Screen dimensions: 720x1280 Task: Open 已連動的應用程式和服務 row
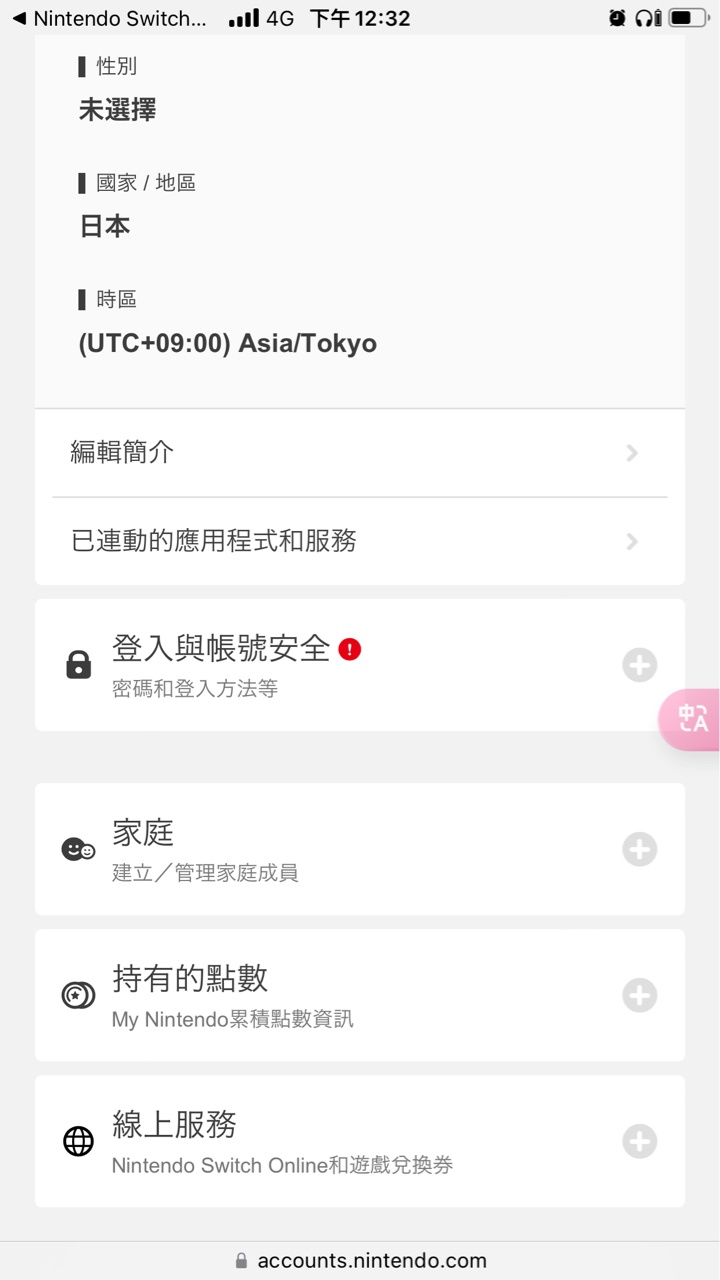click(x=360, y=541)
